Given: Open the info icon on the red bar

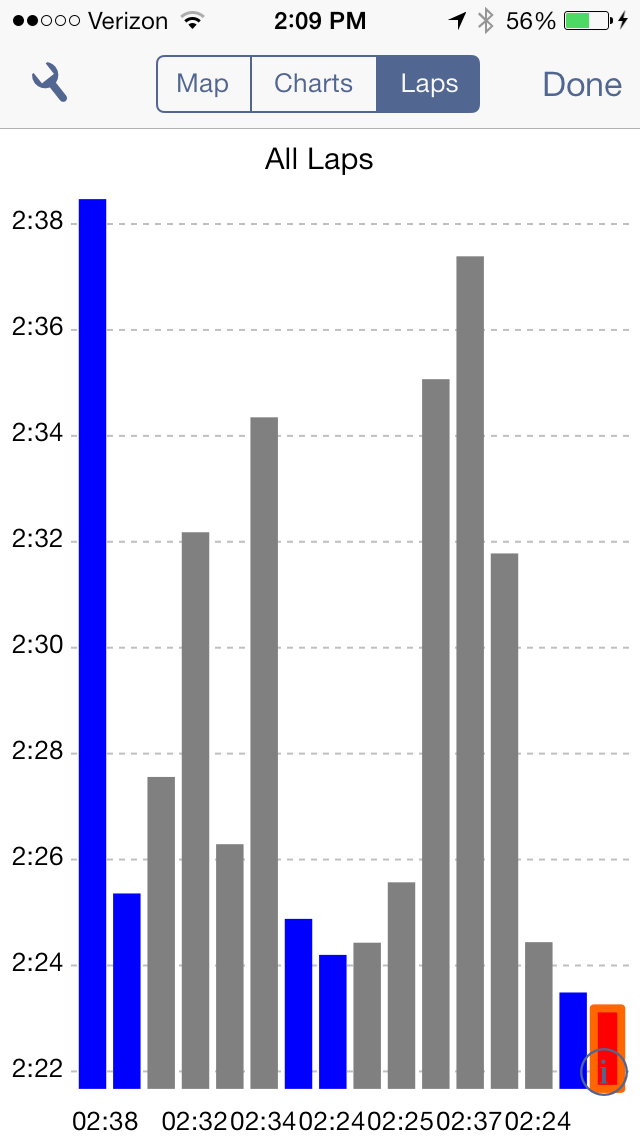Looking at the screenshot, I should 603,1071.
